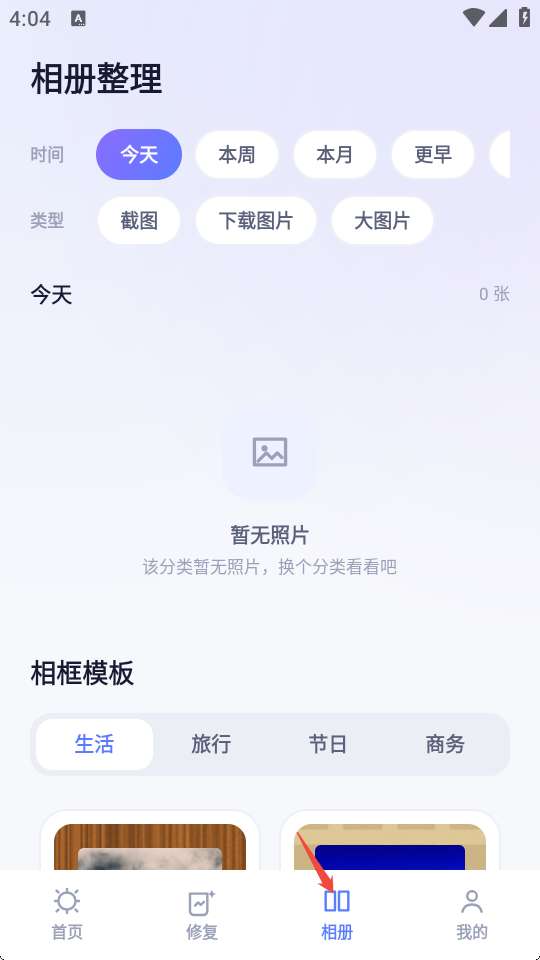Select the 下载图片 type chip

click(256, 220)
